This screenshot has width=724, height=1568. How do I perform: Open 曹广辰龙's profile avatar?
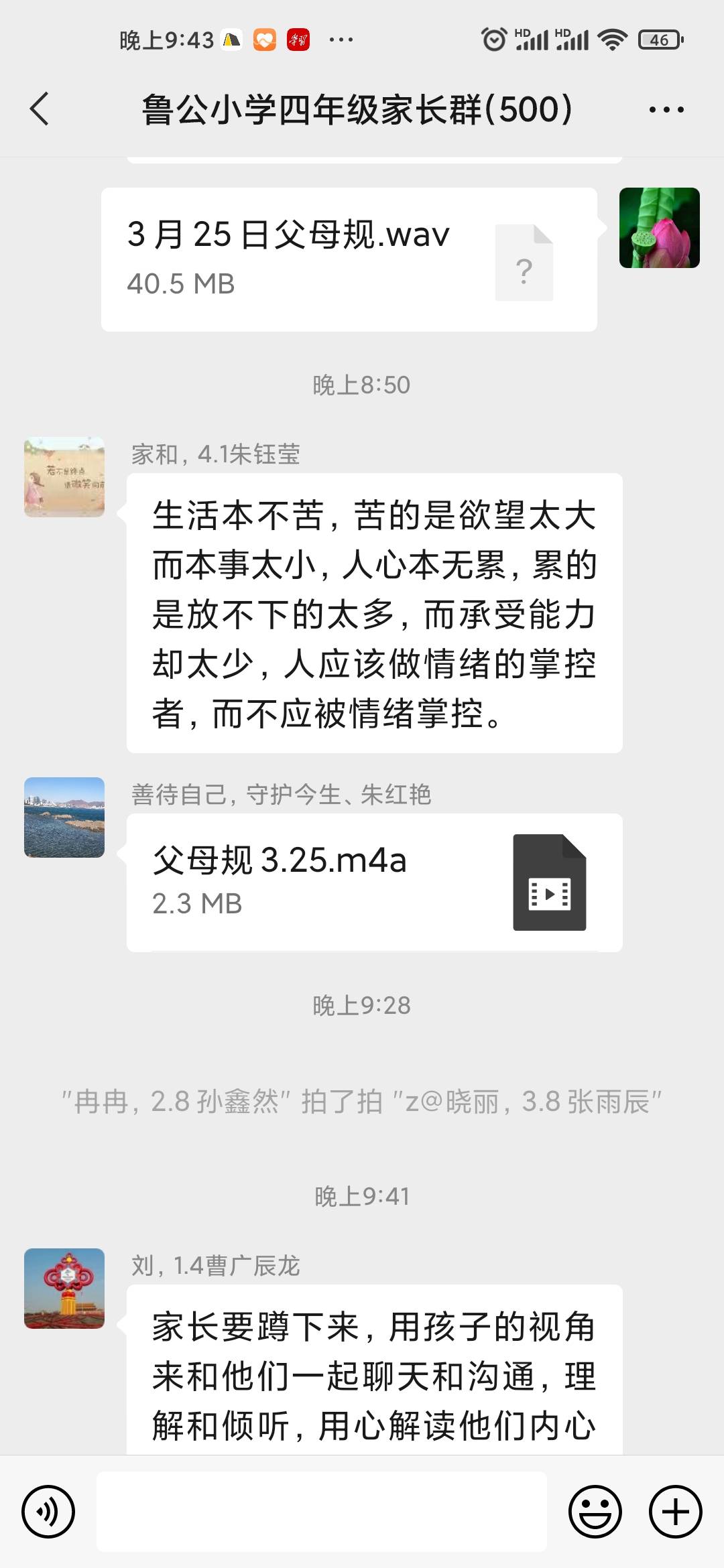pos(64,1290)
